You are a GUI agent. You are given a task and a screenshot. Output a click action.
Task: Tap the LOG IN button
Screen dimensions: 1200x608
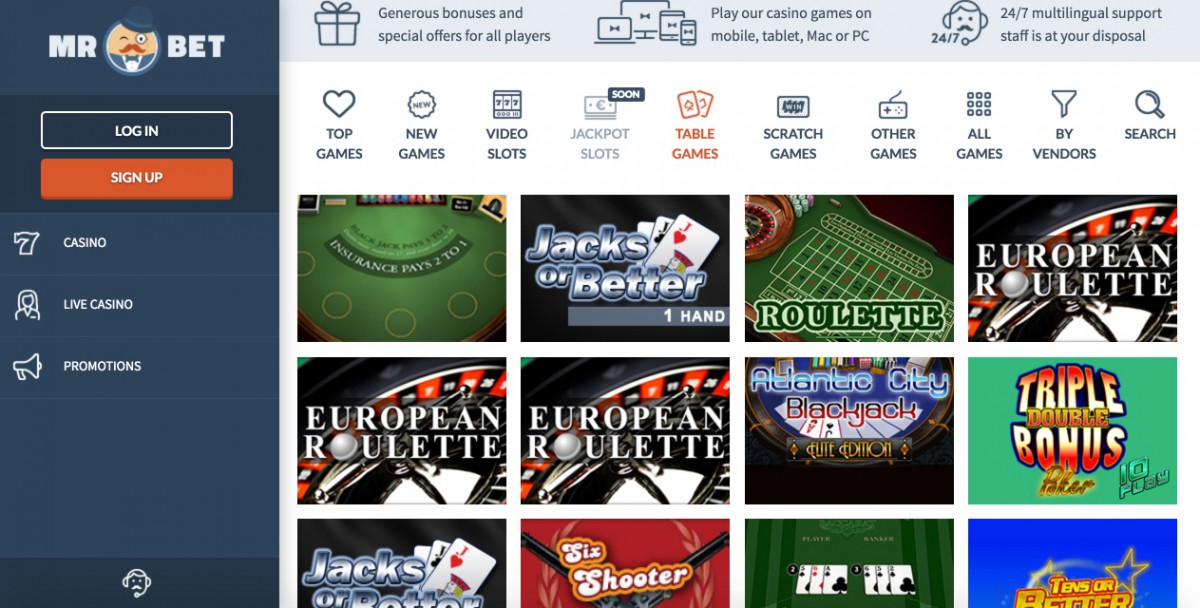pyautogui.click(x=136, y=131)
